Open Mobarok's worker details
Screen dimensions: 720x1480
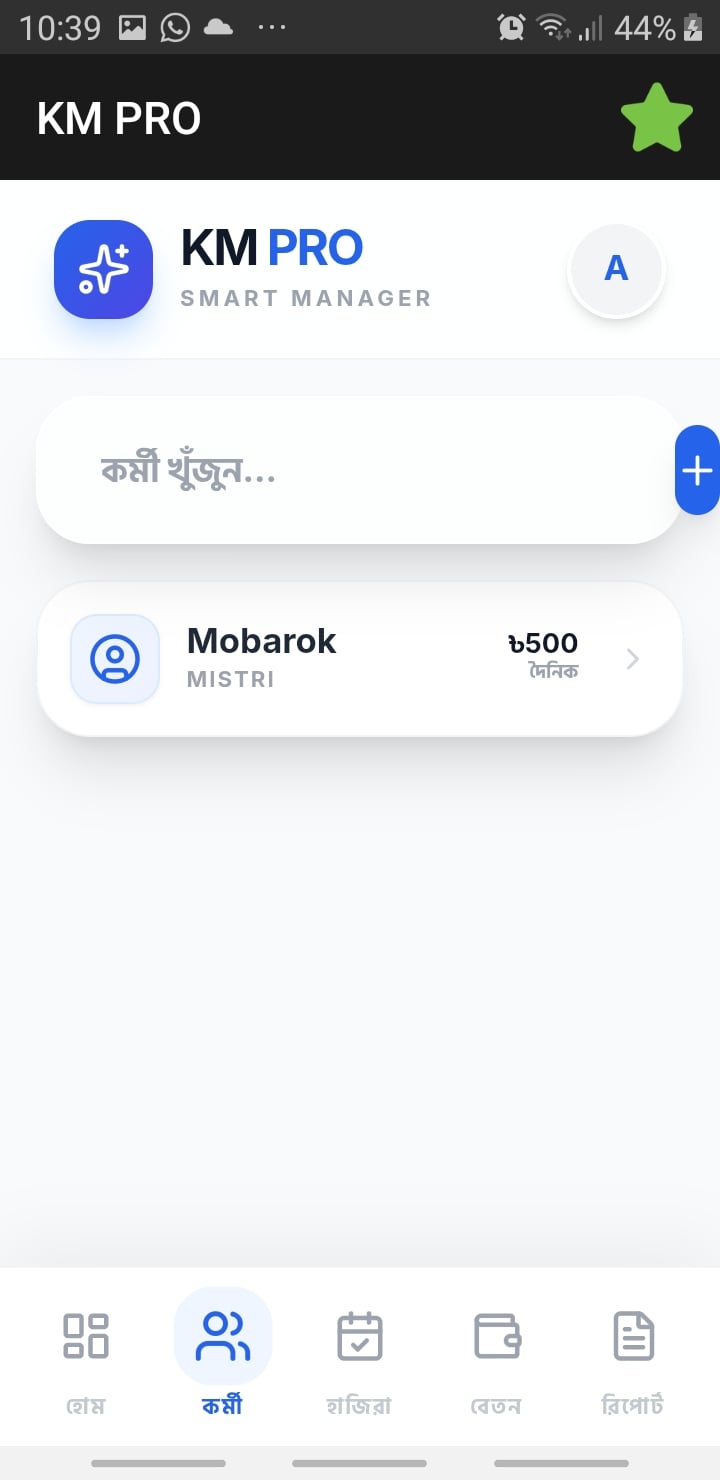coord(360,659)
